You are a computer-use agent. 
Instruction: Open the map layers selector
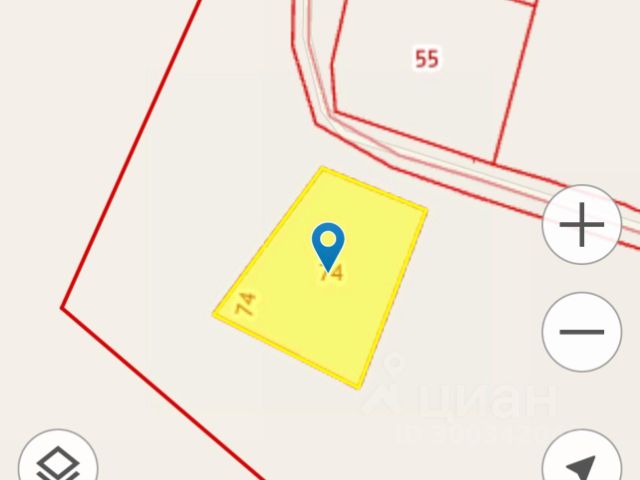[58, 462]
